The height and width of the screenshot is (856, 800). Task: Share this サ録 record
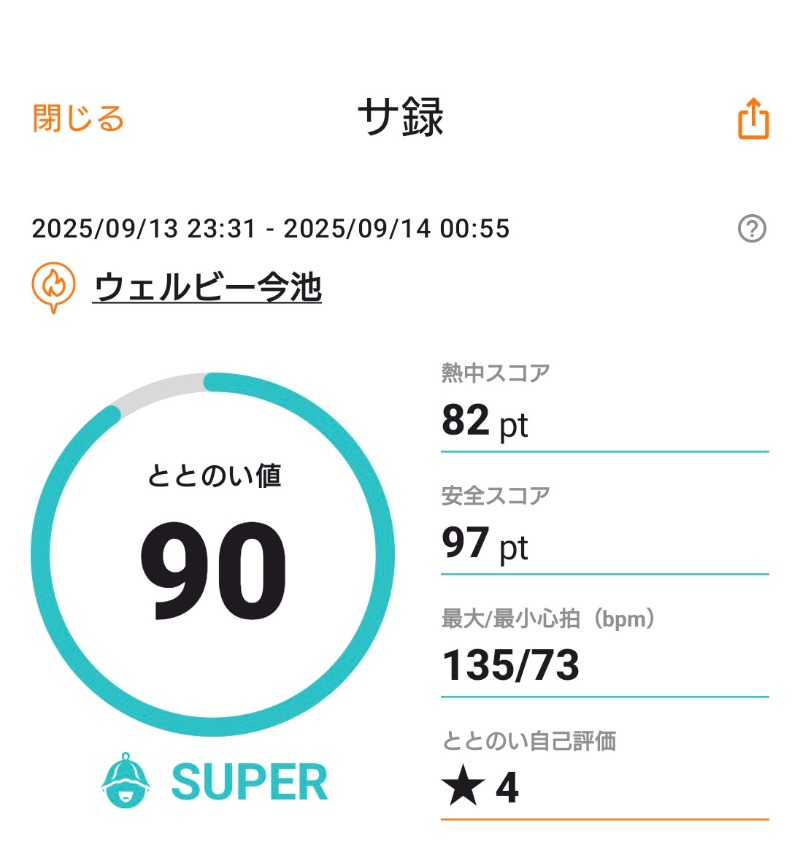(x=753, y=120)
